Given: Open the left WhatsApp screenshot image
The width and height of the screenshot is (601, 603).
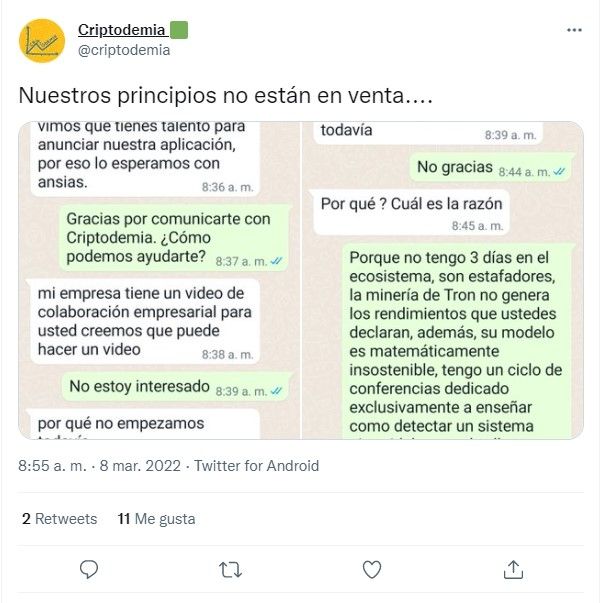Looking at the screenshot, I should (160, 279).
